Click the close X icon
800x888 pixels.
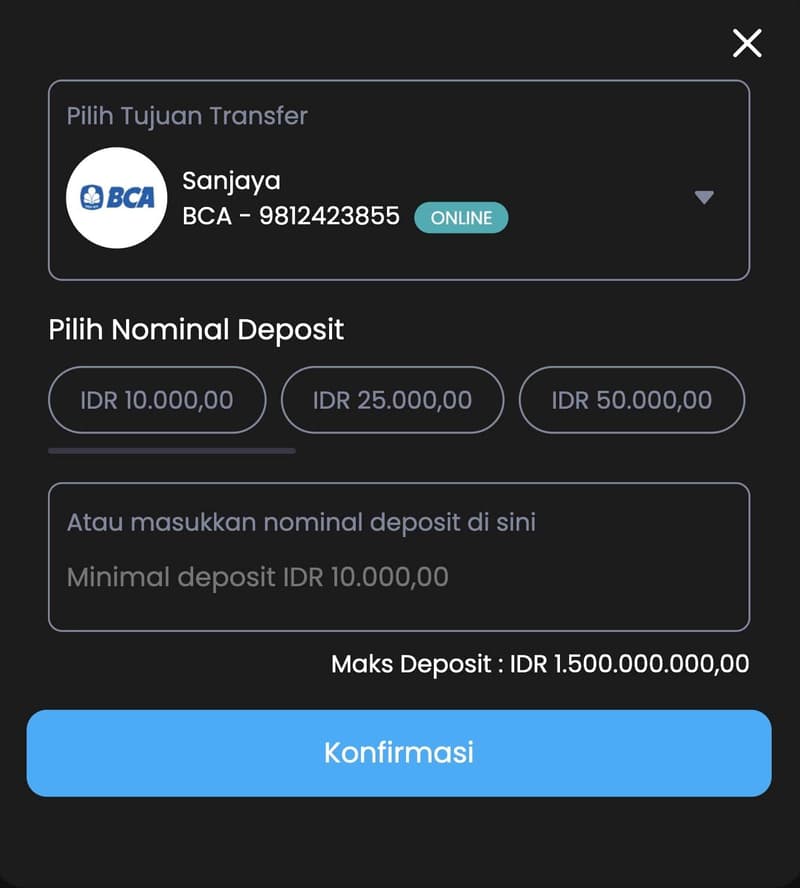point(746,44)
